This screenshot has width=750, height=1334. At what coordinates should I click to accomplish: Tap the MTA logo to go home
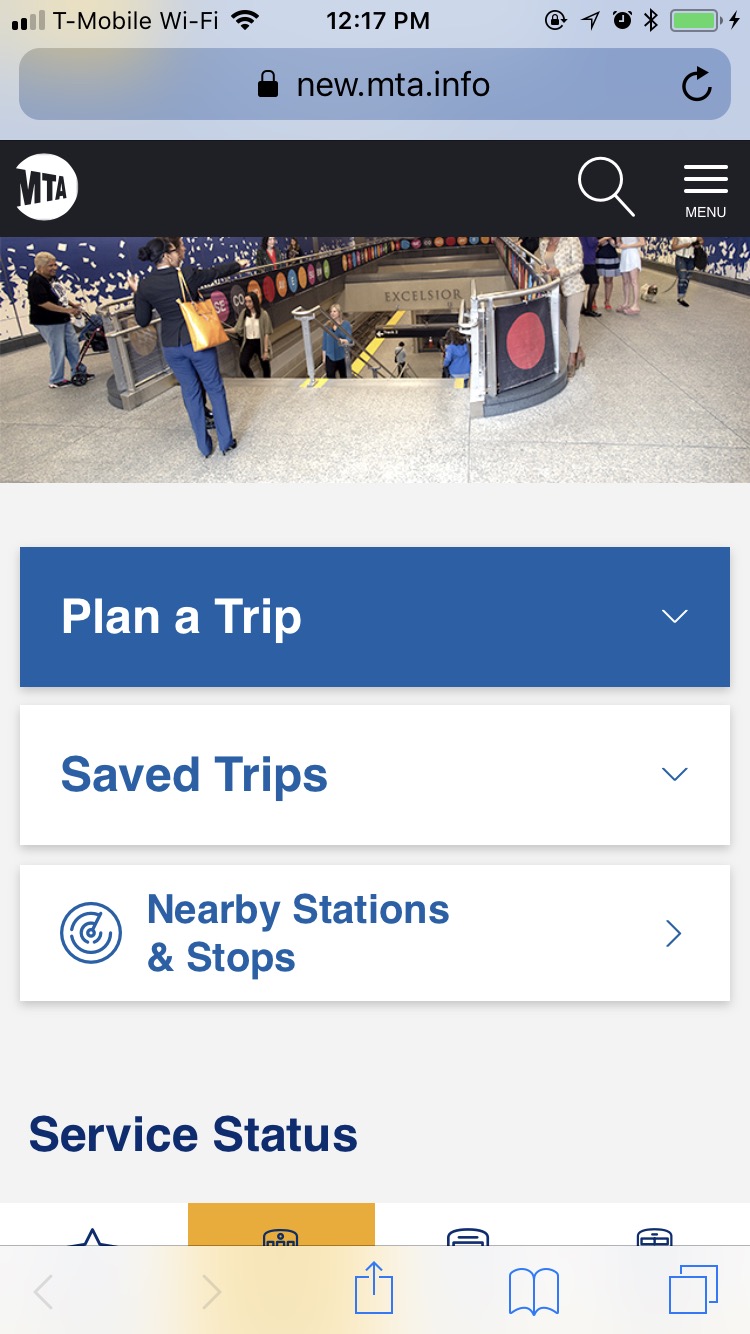click(47, 188)
